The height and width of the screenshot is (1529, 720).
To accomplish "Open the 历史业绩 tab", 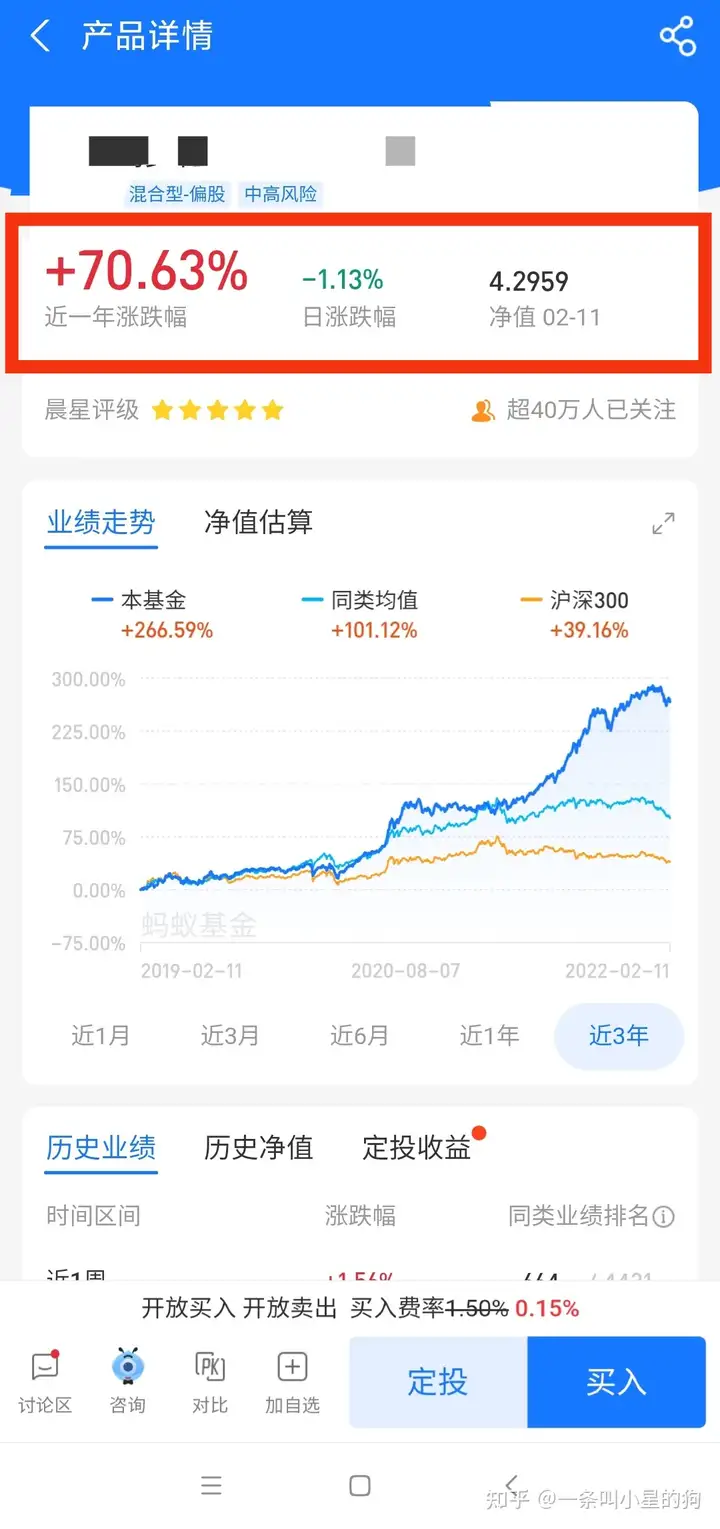I will [x=101, y=1147].
